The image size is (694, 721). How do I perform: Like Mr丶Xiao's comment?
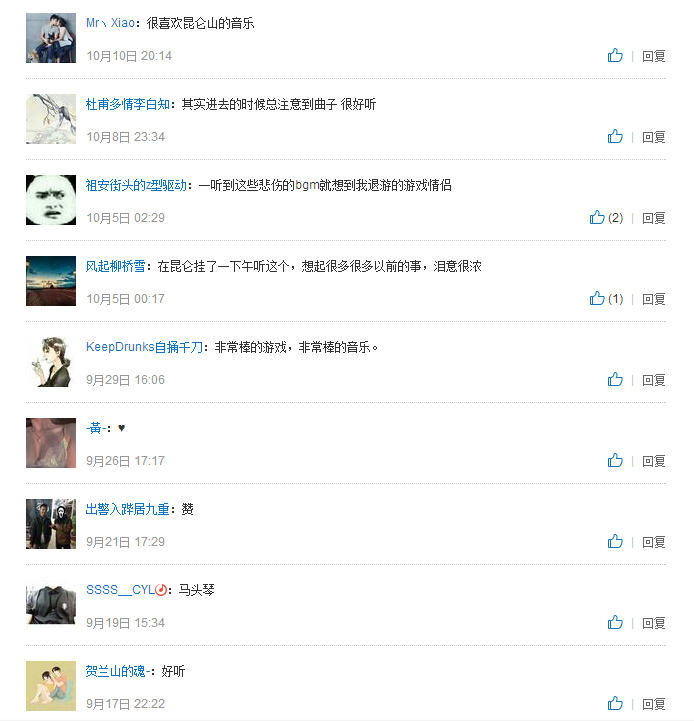click(x=615, y=56)
